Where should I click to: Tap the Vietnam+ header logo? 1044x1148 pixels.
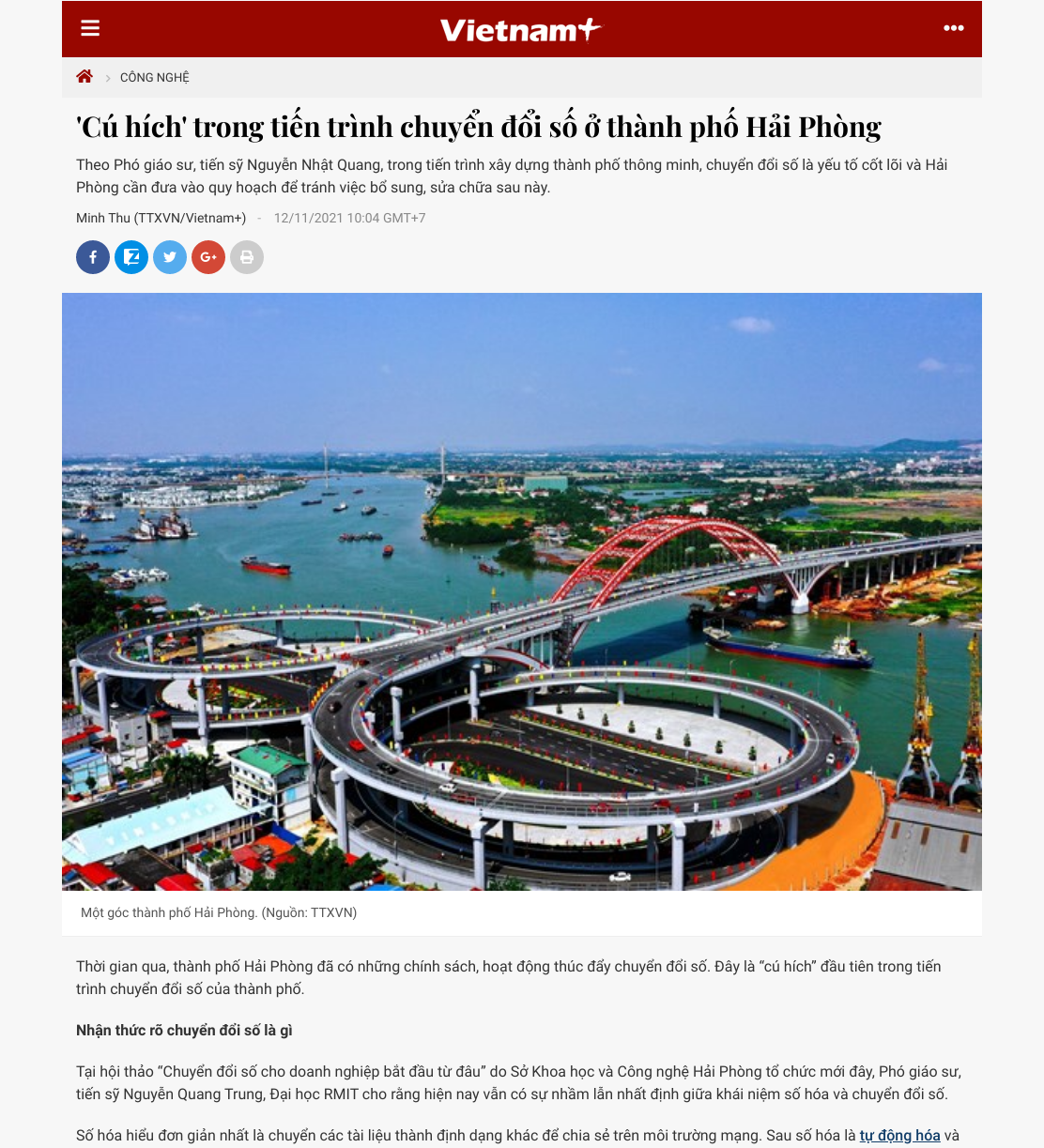[520, 29]
